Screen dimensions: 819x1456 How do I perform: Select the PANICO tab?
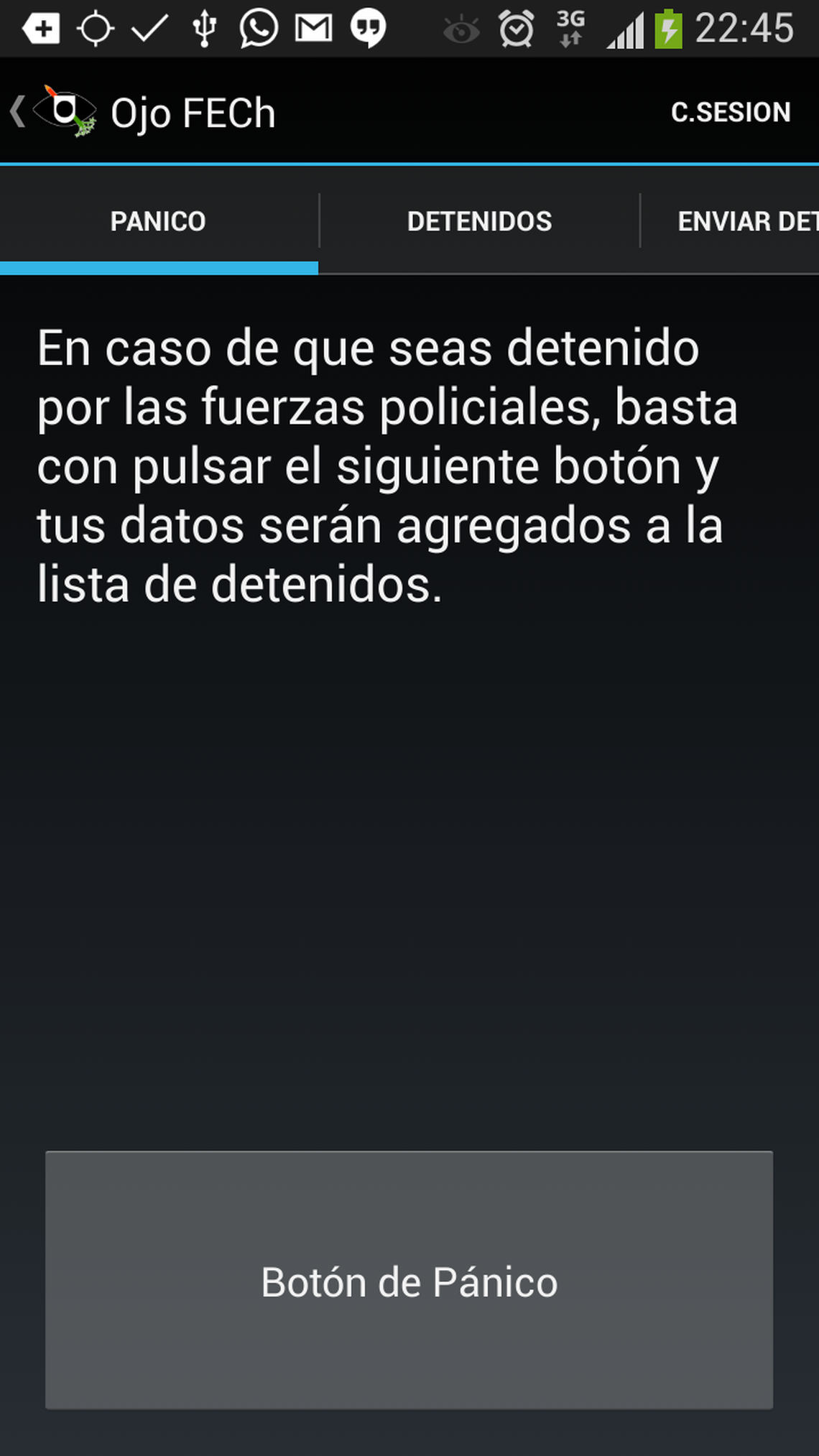(158, 221)
